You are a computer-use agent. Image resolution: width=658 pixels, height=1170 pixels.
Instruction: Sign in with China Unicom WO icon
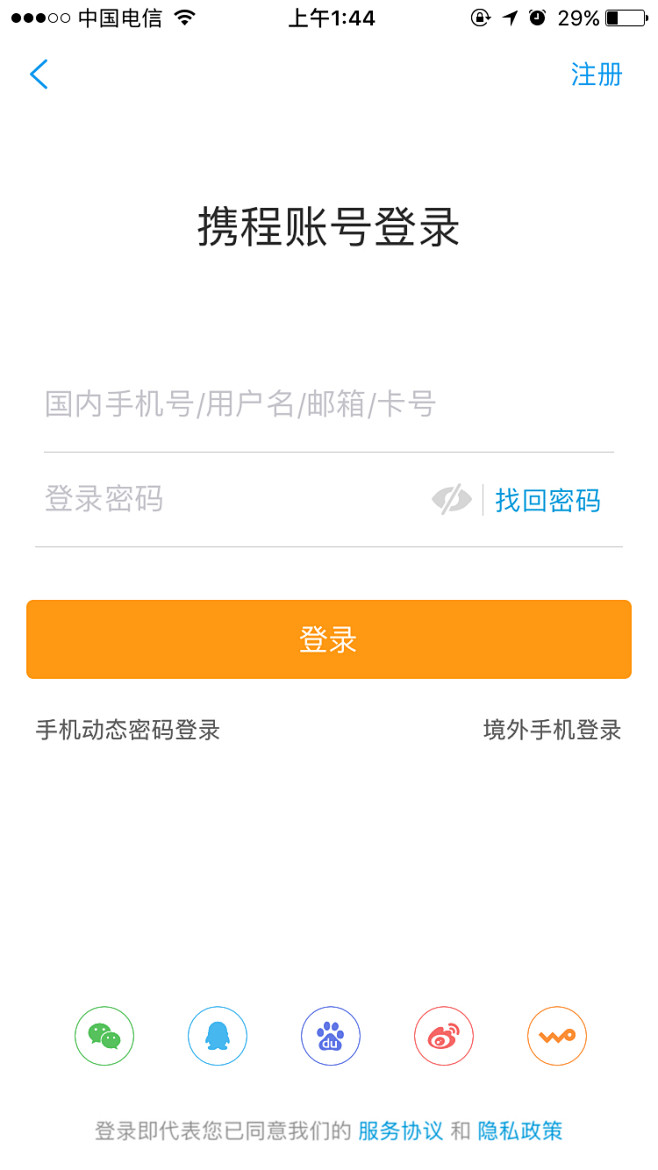(x=556, y=1036)
